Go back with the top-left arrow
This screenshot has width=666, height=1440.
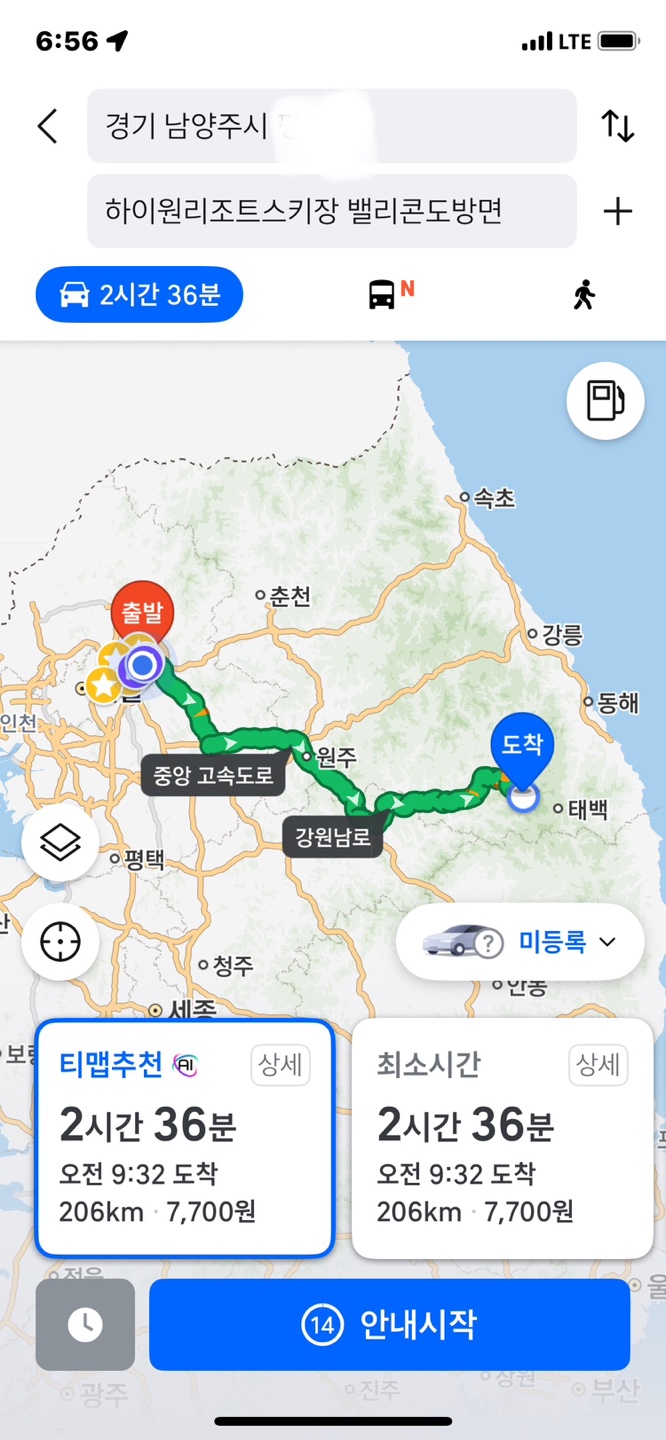coord(47,126)
